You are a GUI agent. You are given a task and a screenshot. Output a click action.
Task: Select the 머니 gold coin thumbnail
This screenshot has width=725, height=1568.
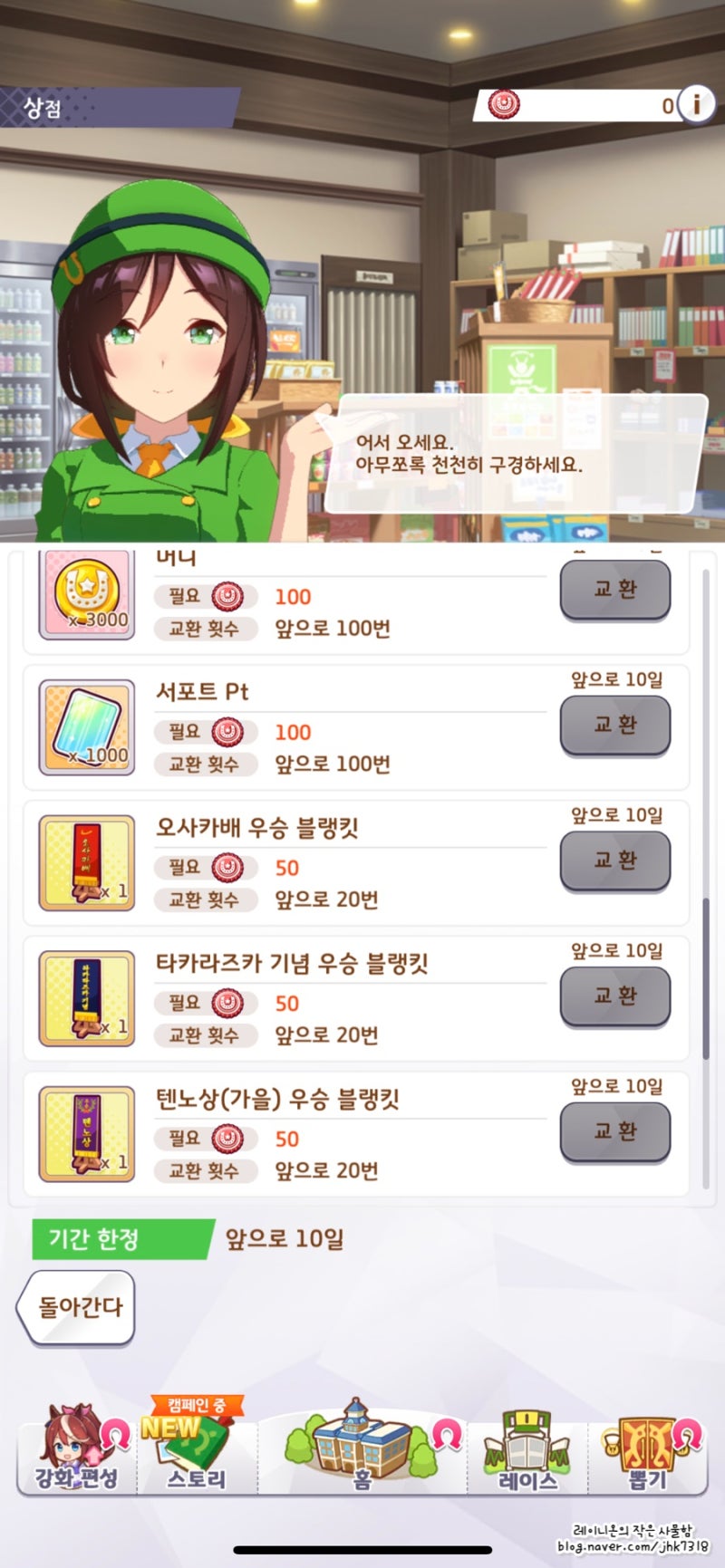click(x=86, y=593)
